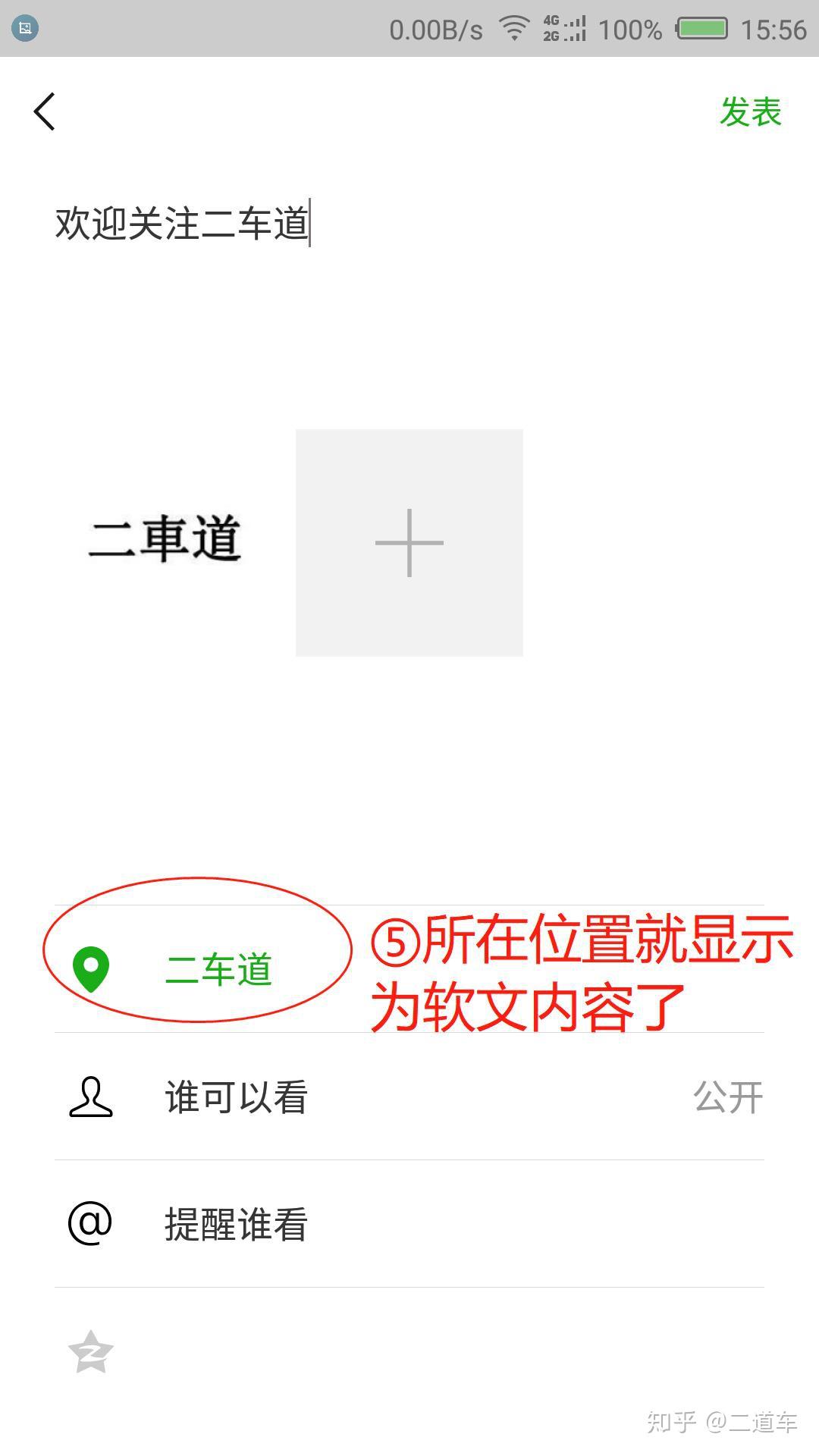Screen dimensions: 819x1456
Task: Tap 发表 to publish the post
Action: [x=749, y=112]
